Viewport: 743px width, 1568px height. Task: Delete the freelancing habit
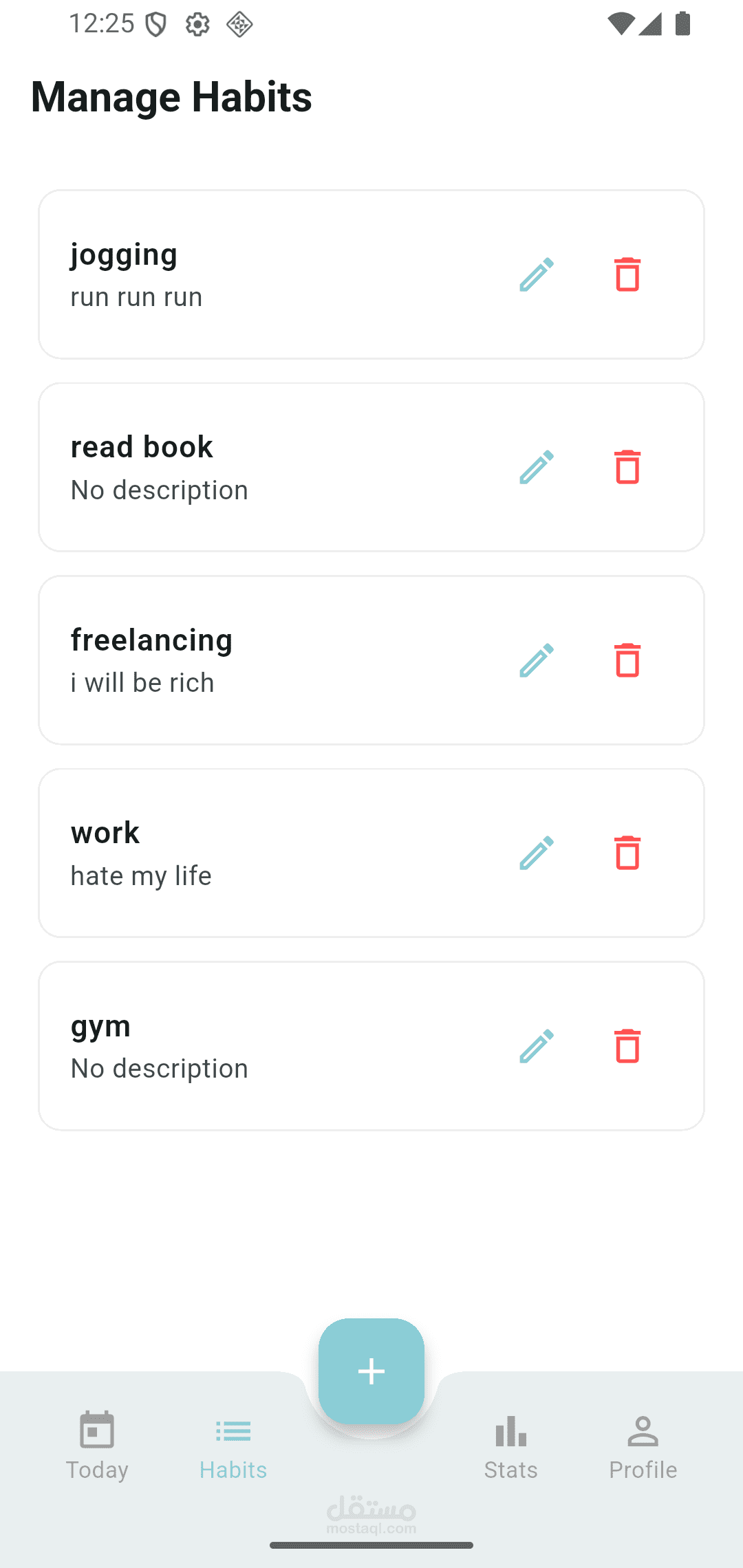point(627,660)
